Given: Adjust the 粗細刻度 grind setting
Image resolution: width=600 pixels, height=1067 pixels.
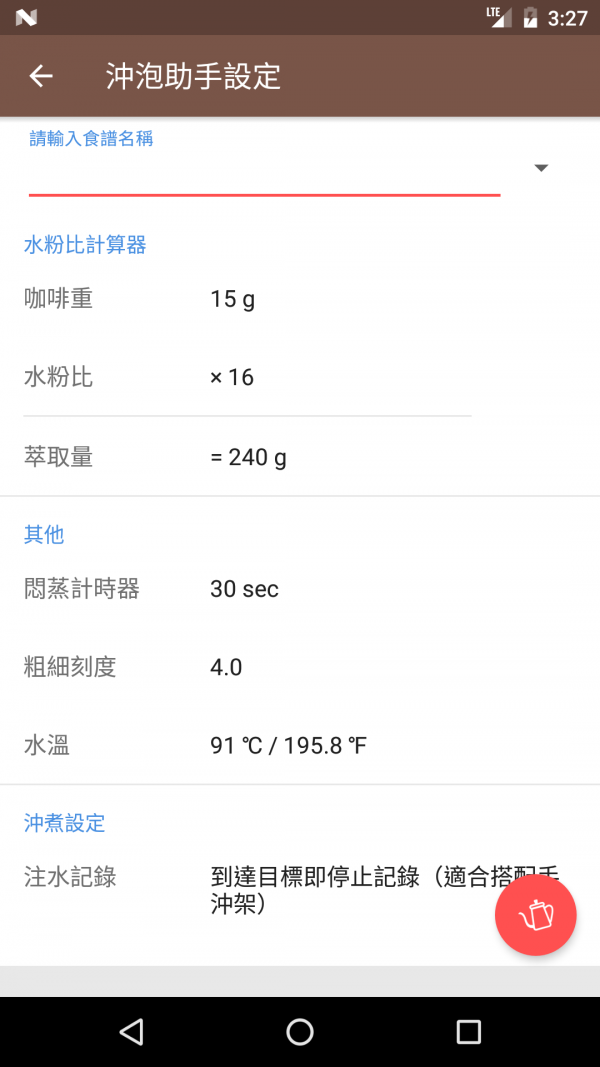Looking at the screenshot, I should tap(300, 668).
